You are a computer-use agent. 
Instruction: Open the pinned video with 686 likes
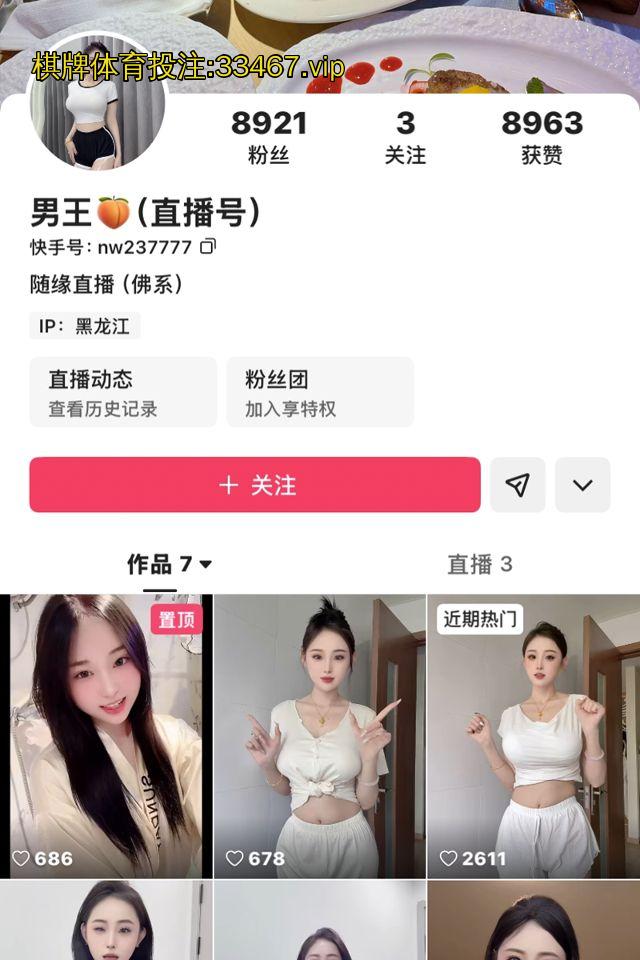tap(106, 736)
